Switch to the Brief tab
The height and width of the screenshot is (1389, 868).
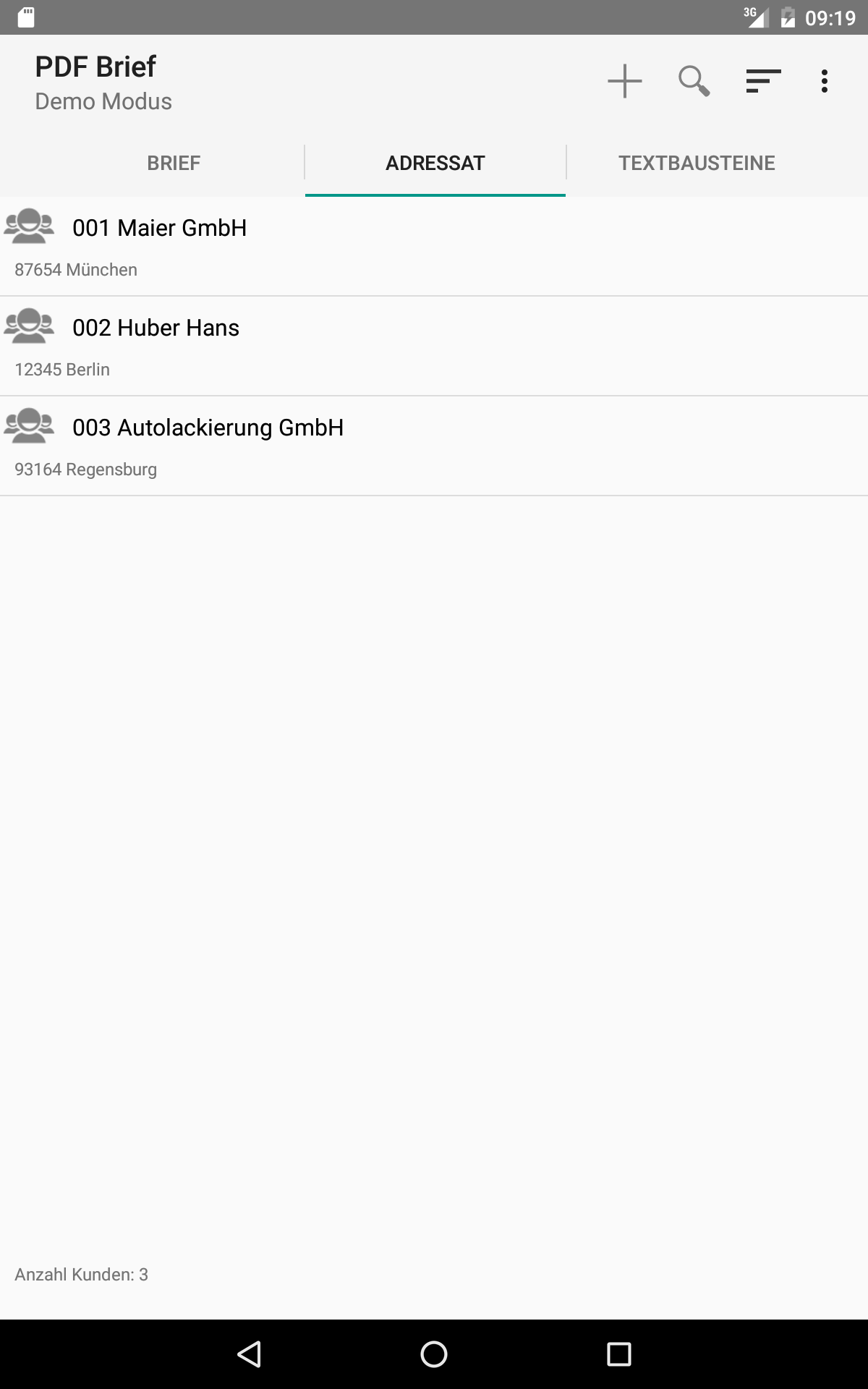[x=174, y=163]
